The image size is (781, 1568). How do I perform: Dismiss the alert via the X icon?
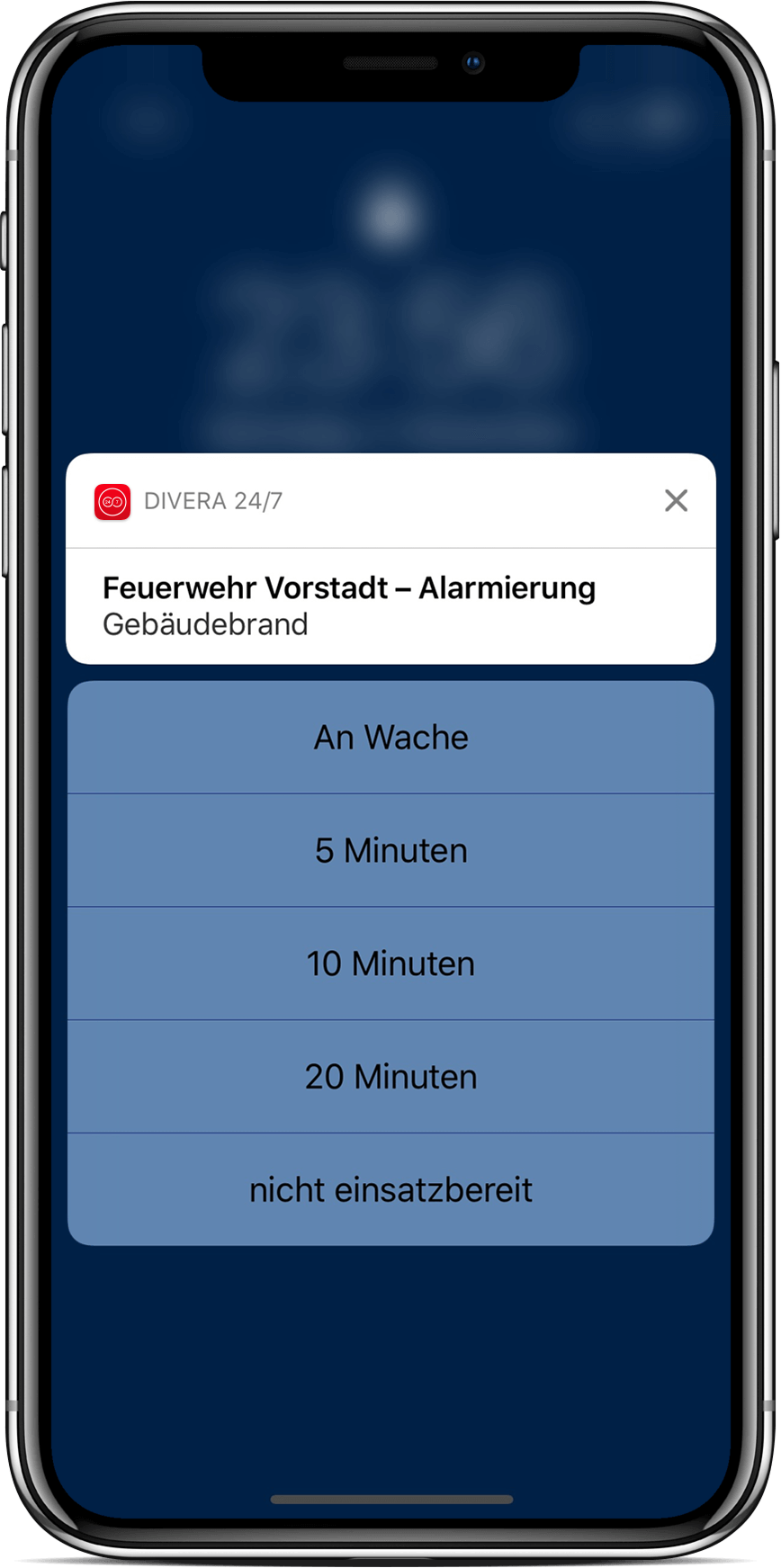[x=677, y=501]
